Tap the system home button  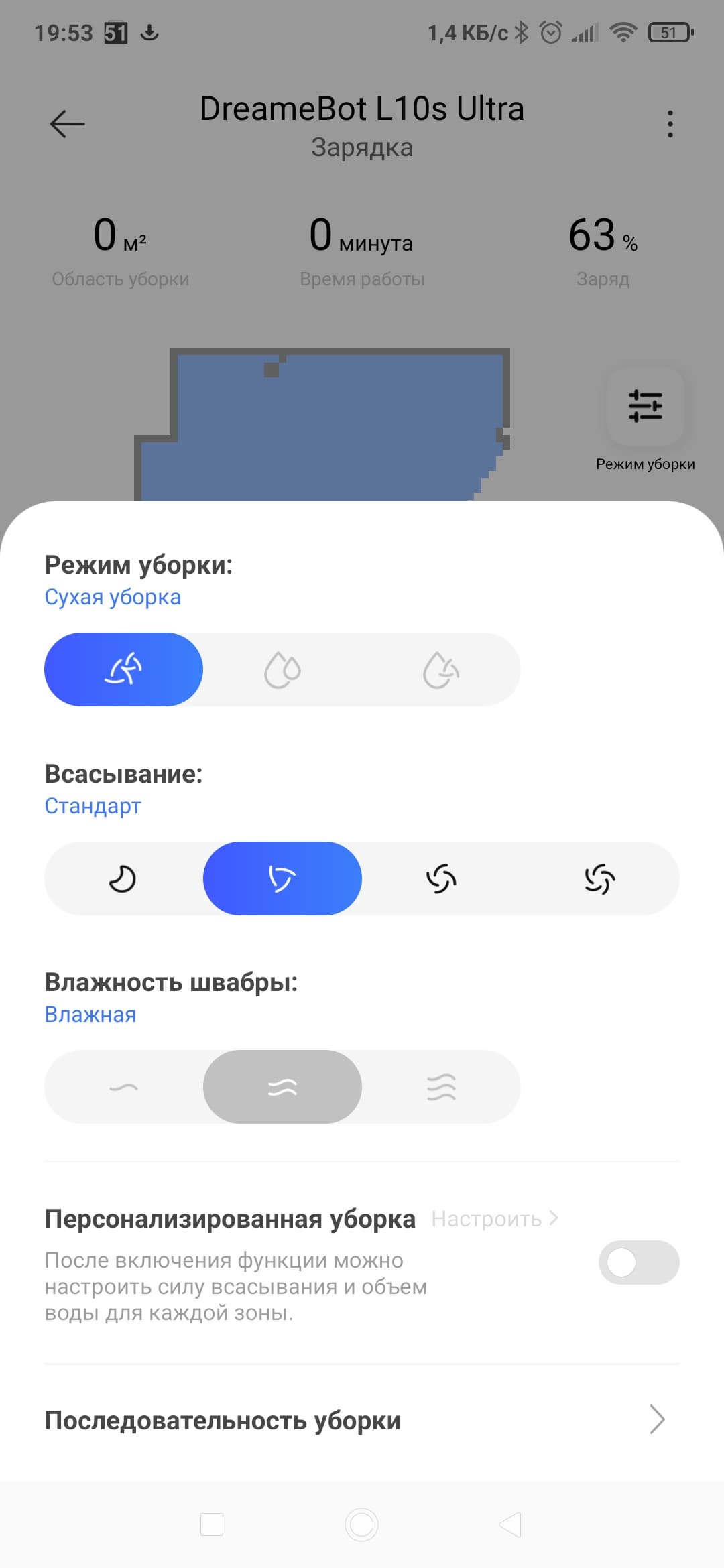362,1524
